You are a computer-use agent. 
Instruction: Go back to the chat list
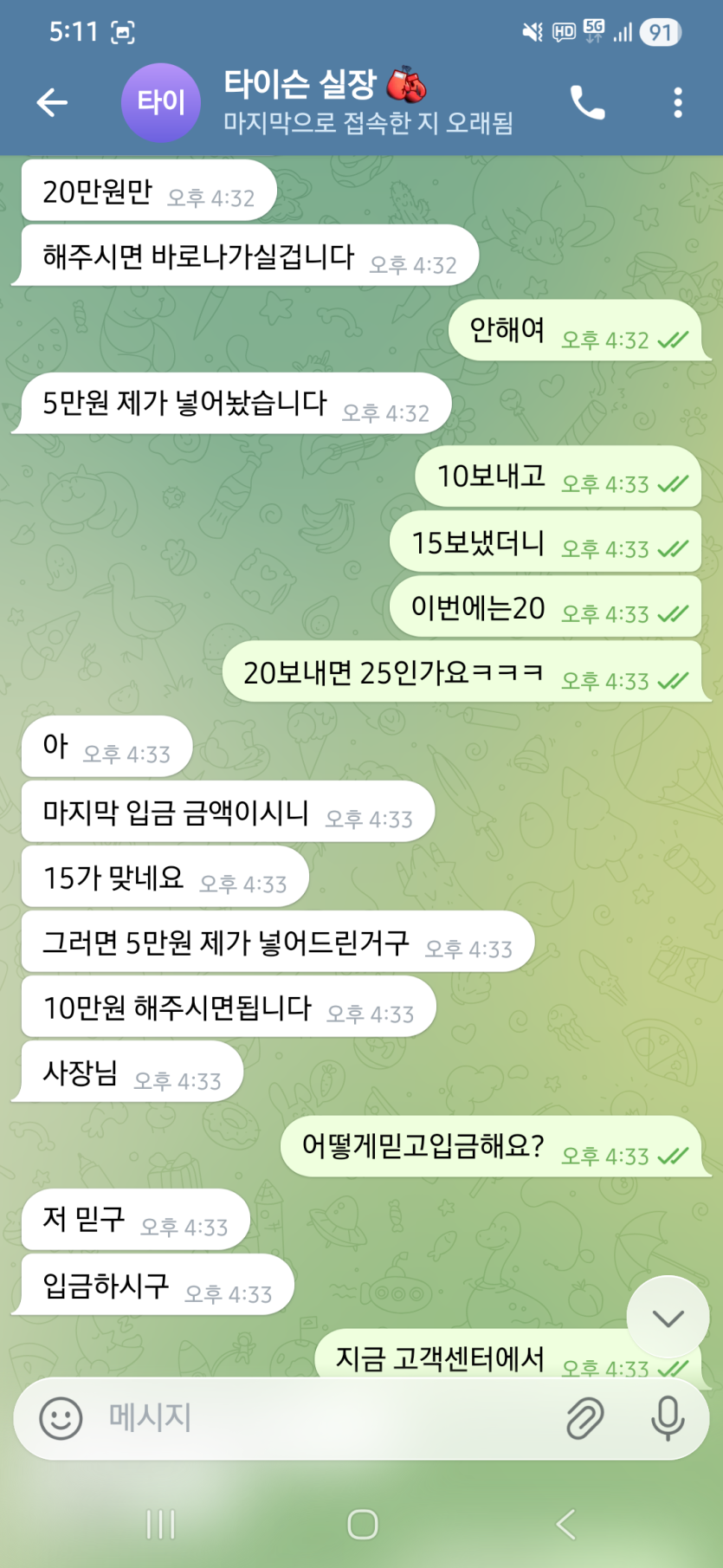52,103
